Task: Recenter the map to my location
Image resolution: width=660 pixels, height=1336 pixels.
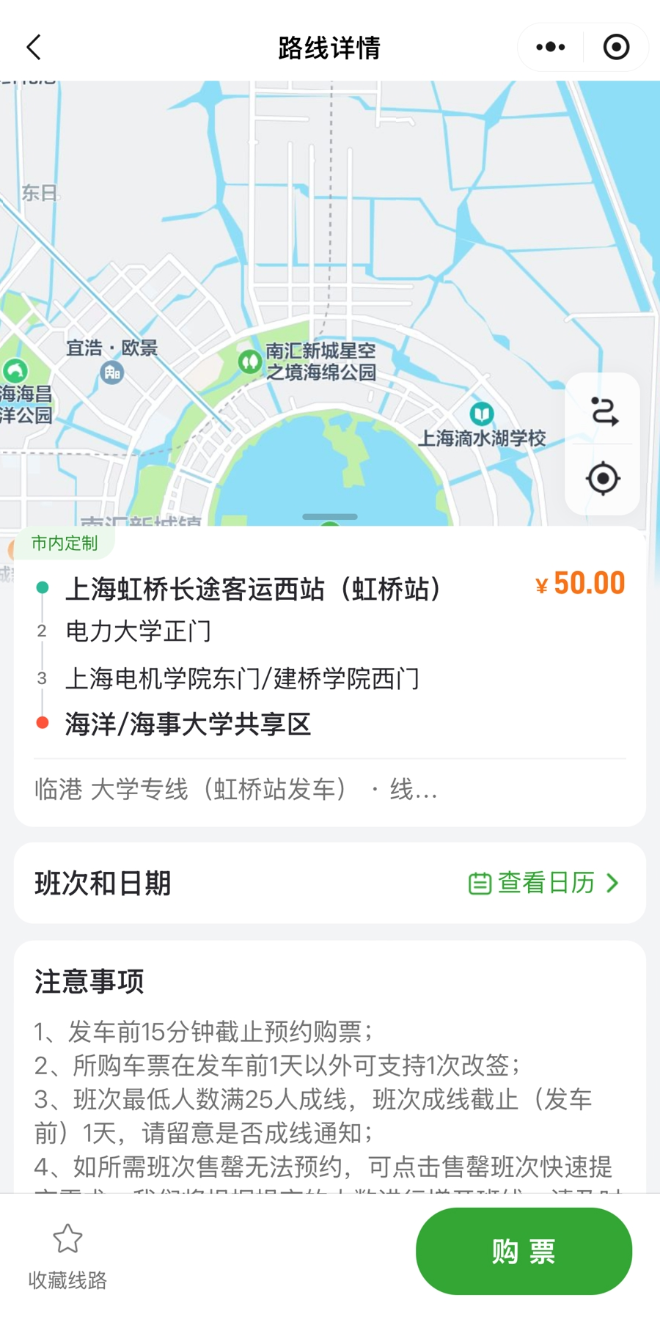Action: tap(603, 478)
